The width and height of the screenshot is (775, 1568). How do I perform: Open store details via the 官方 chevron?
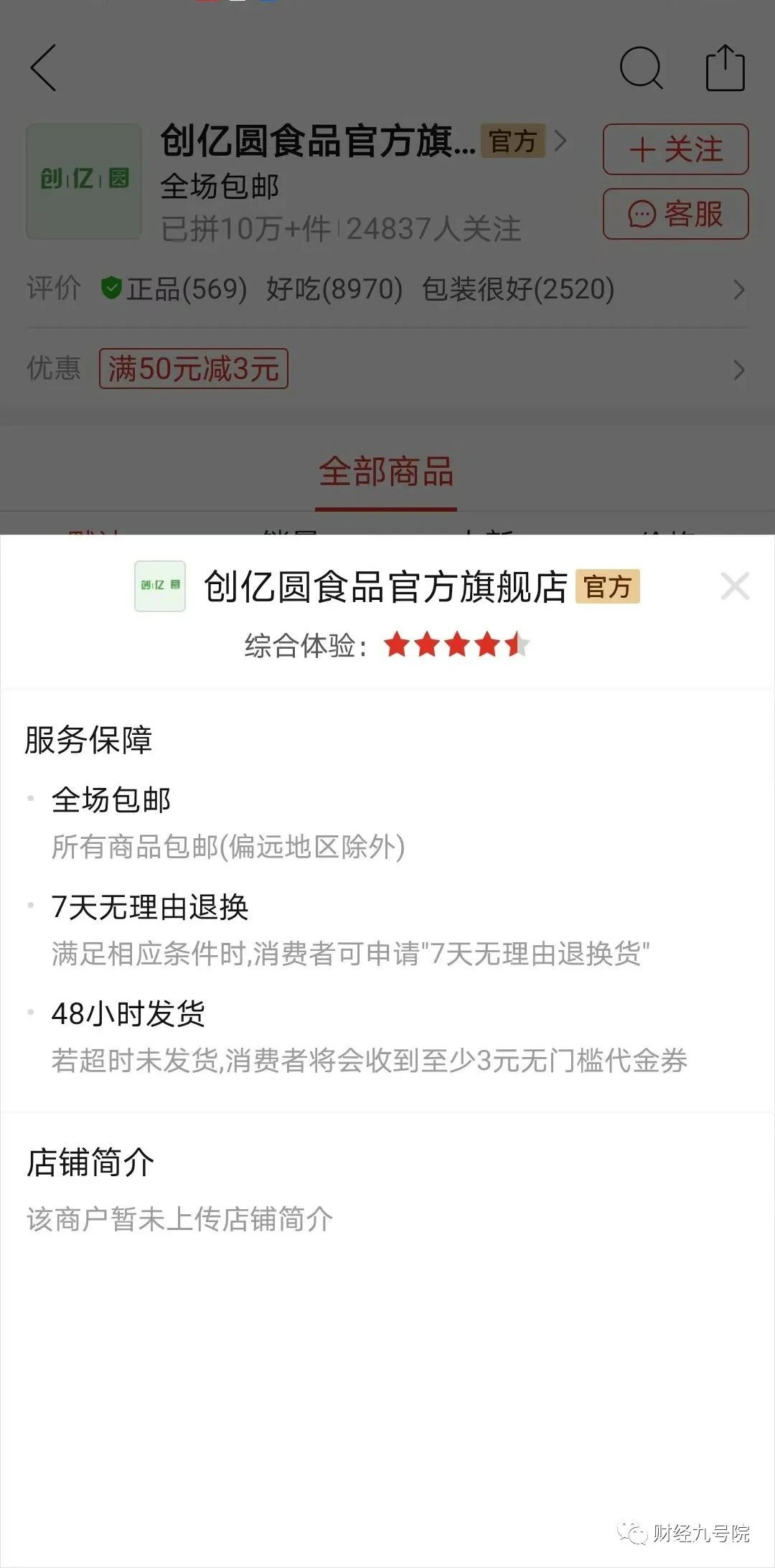(560, 141)
